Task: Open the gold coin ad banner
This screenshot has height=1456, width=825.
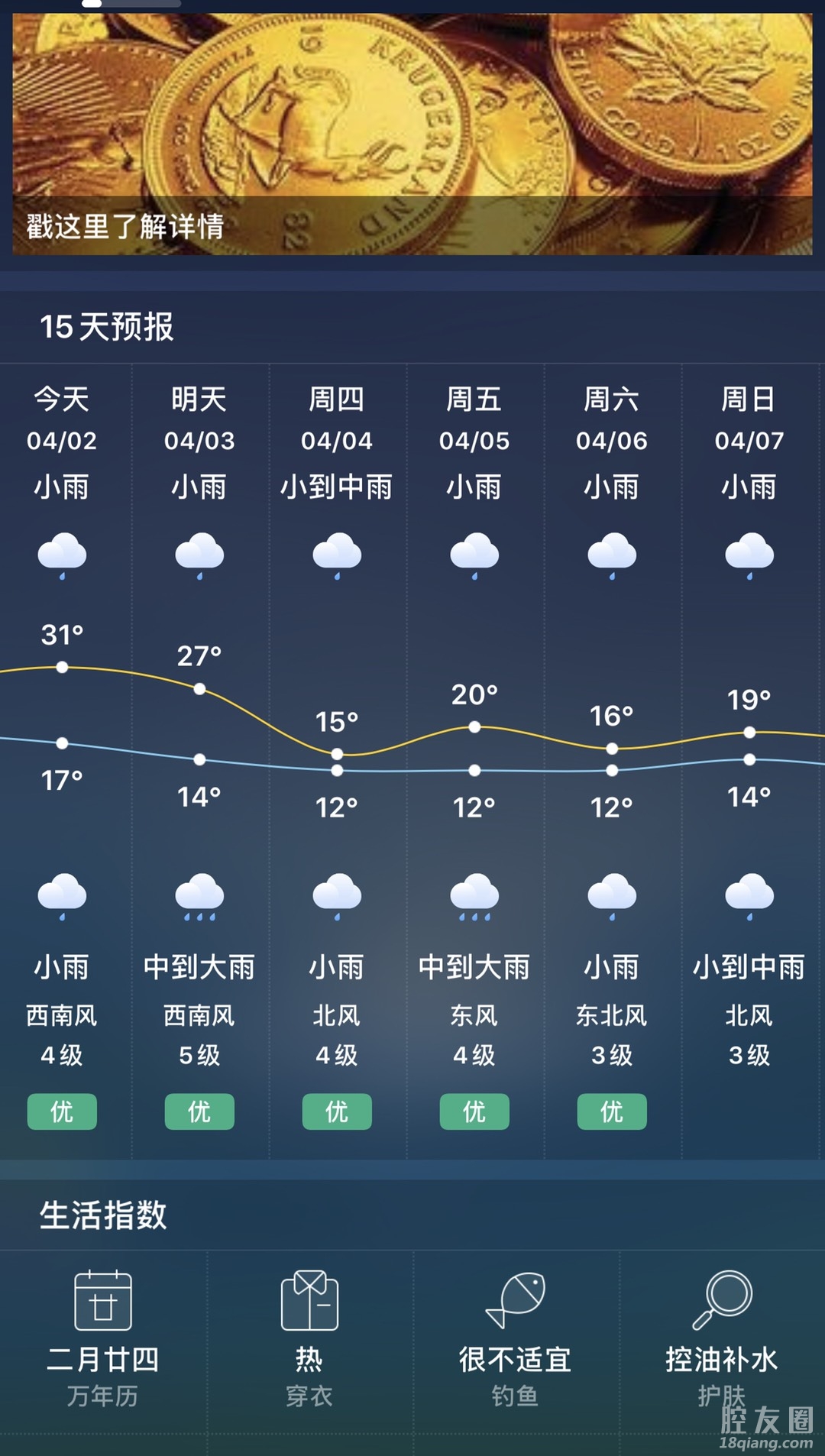Action: coord(412,134)
